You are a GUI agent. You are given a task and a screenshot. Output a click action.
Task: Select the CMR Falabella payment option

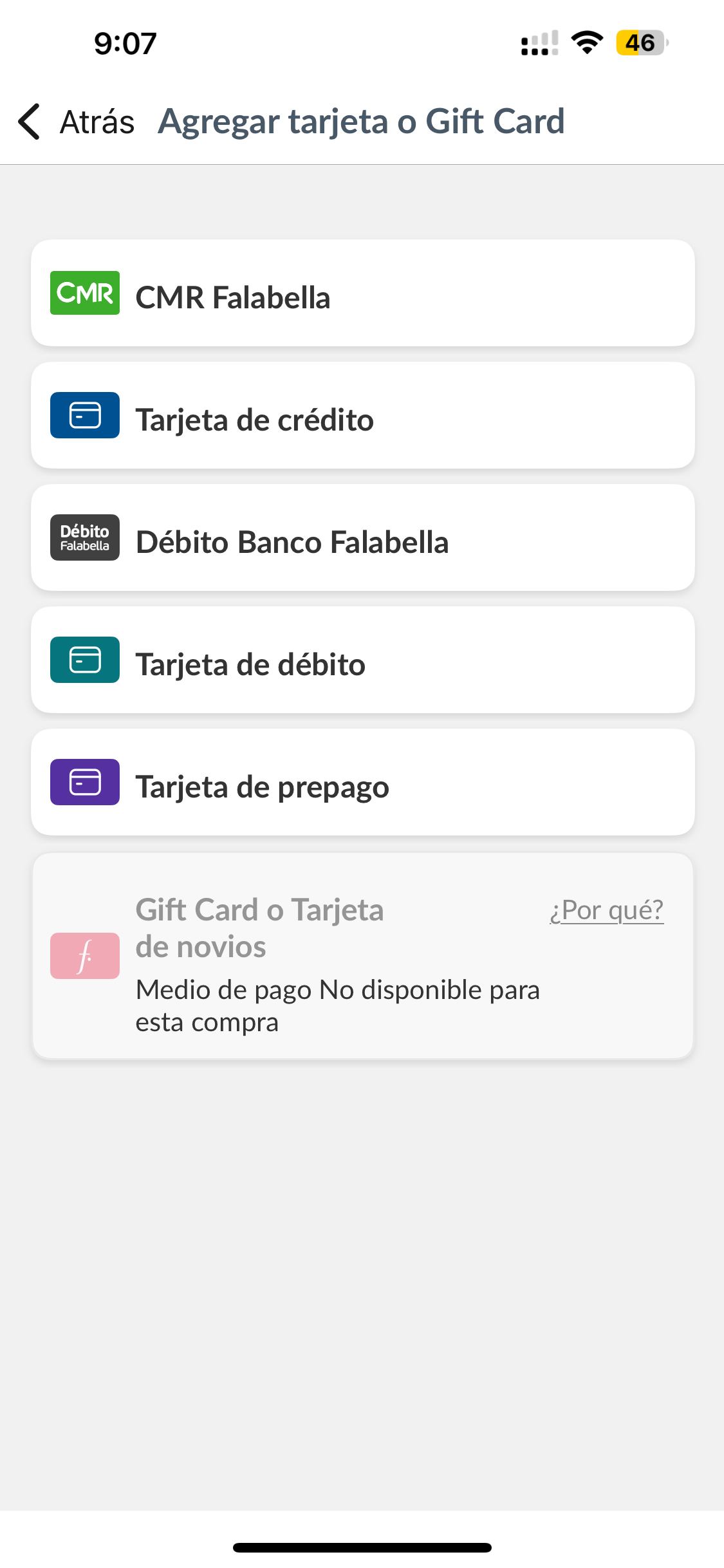pos(362,293)
